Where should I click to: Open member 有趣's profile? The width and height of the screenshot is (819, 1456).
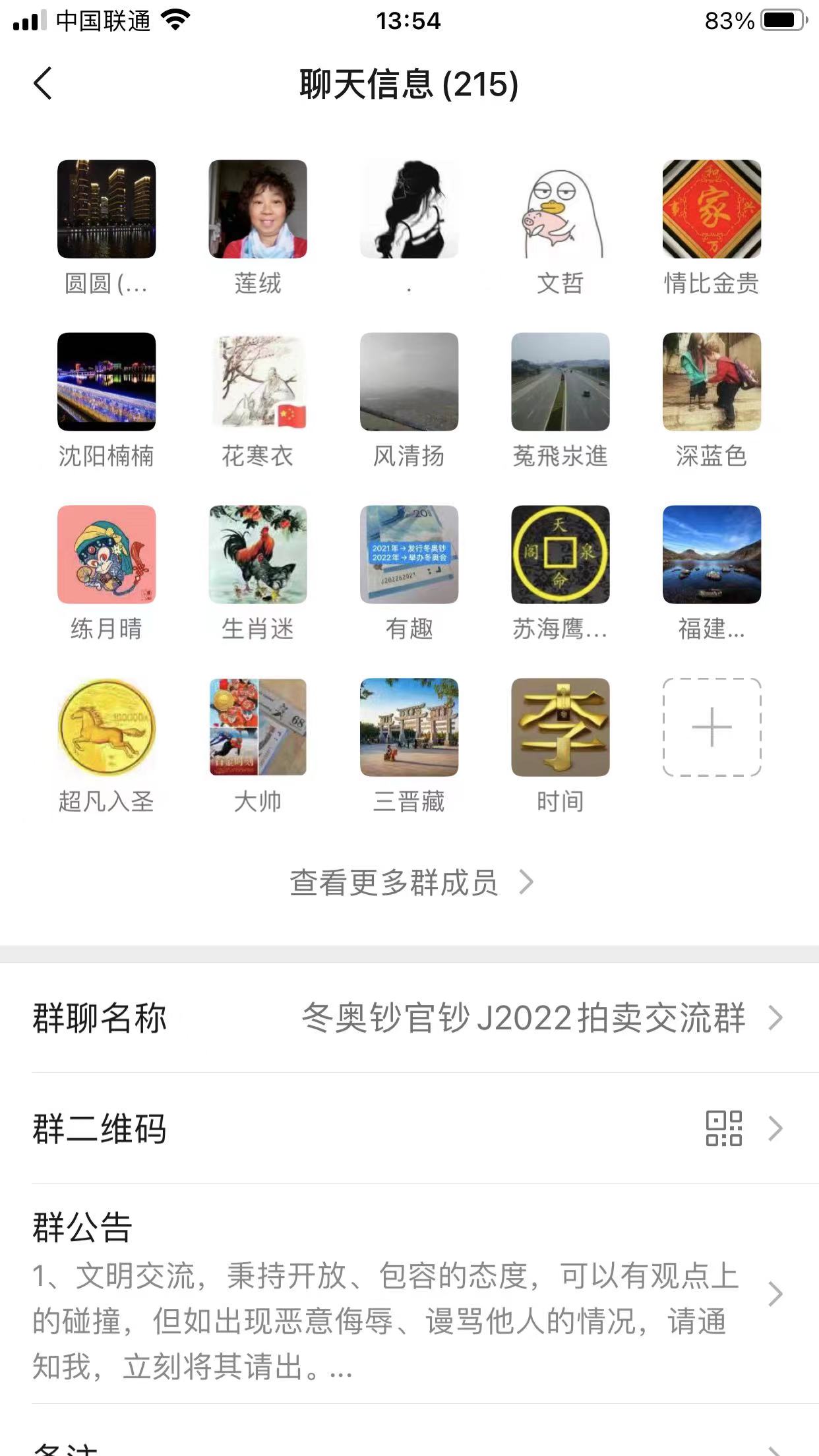pos(409,555)
